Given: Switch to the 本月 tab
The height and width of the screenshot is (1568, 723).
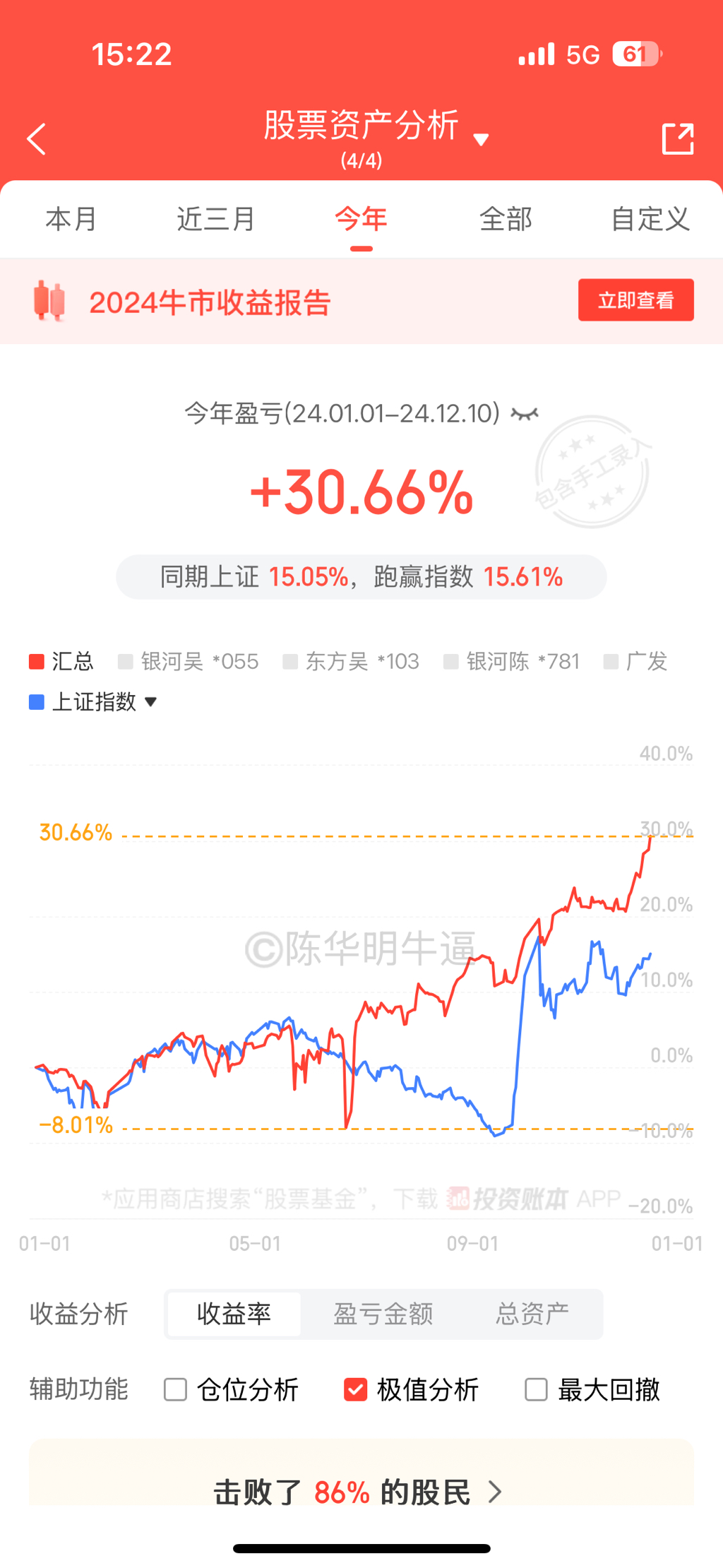Looking at the screenshot, I should point(71,219).
